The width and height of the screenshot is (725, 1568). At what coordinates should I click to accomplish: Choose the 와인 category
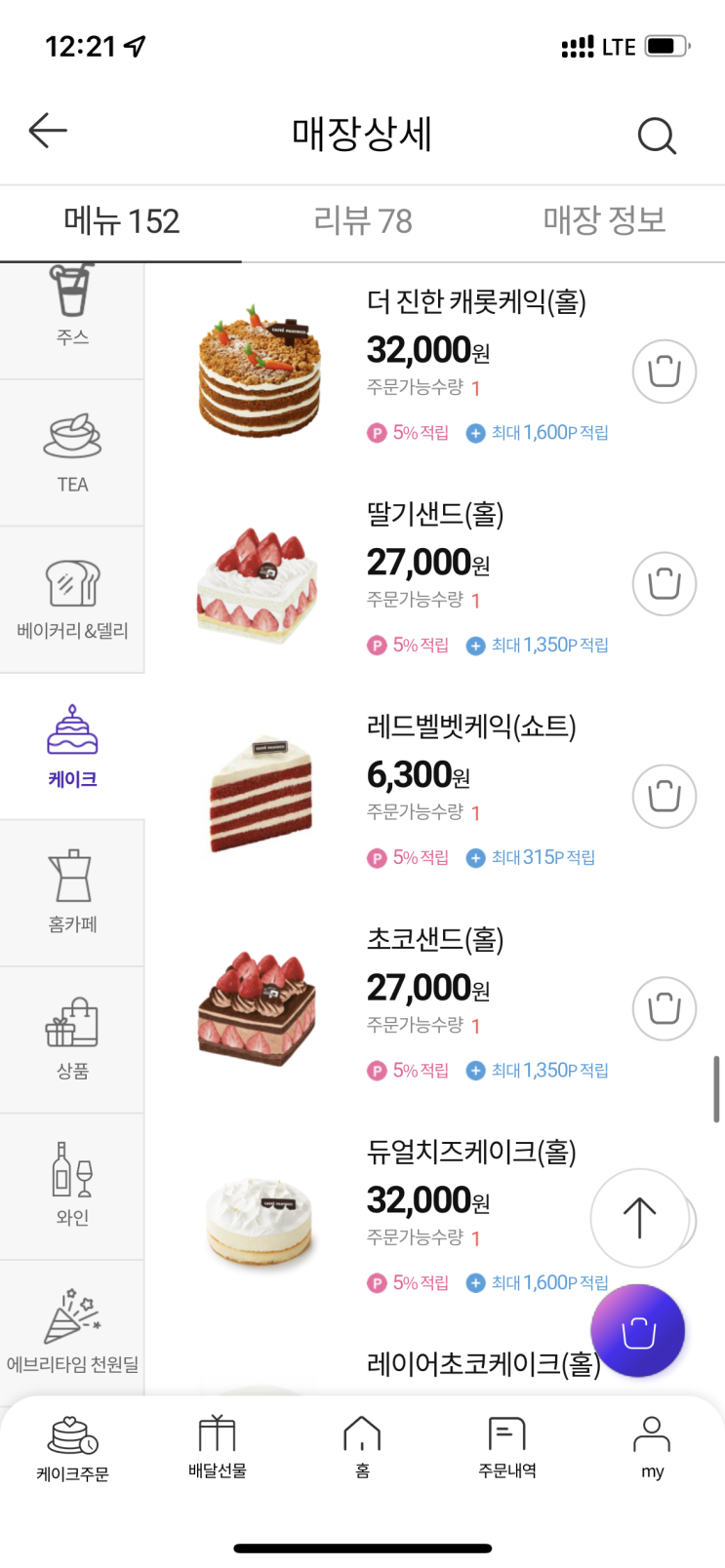pos(72,1186)
